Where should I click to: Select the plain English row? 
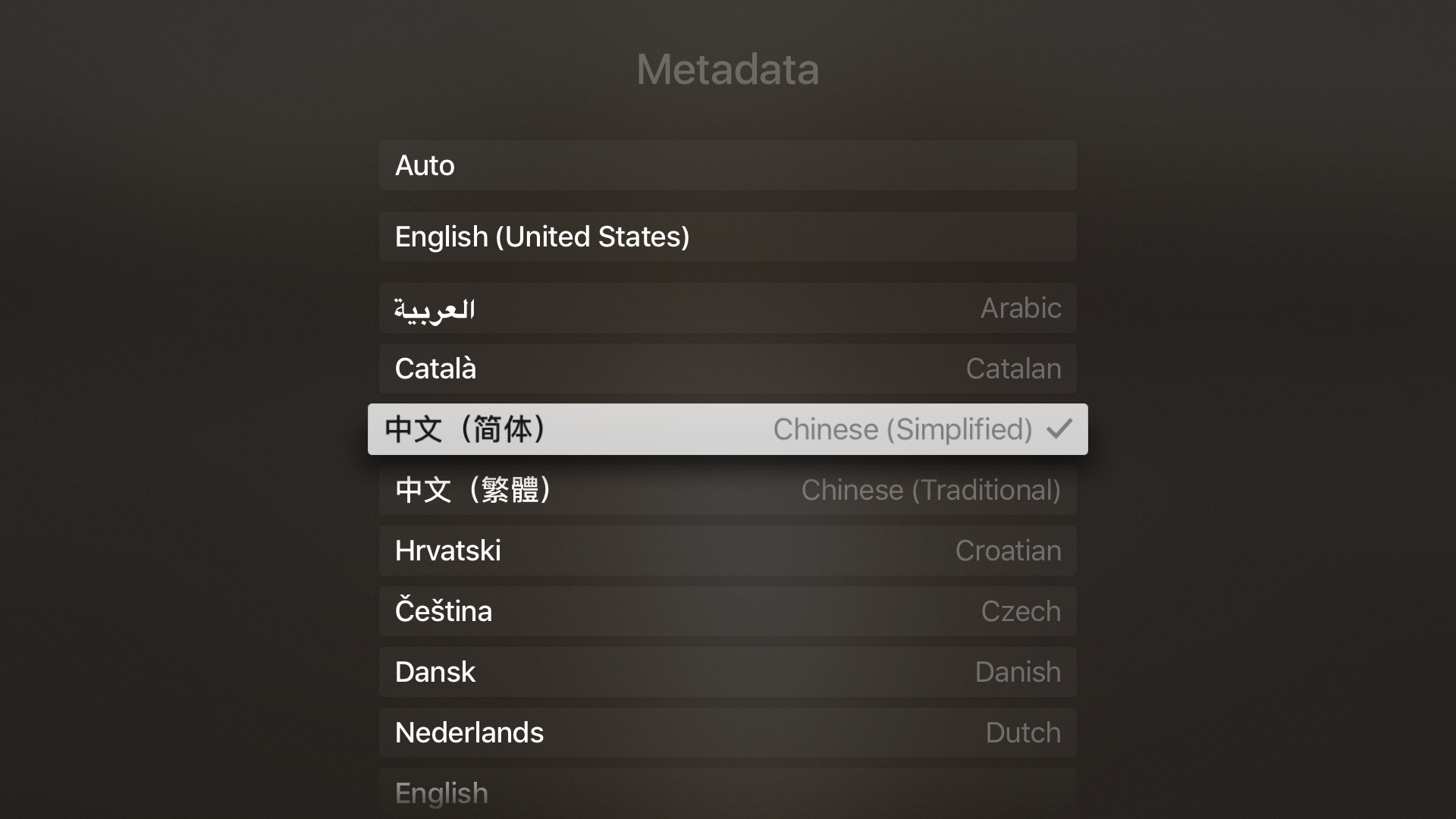coord(727,793)
